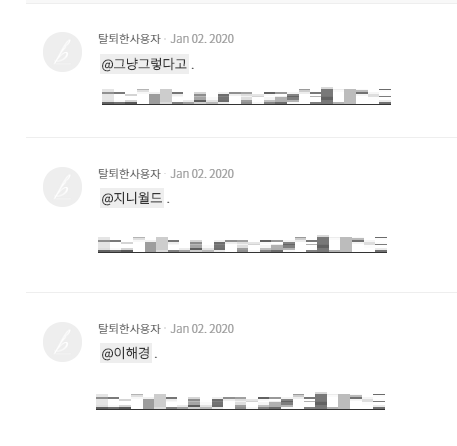Follow the underlined link under the @그냥그렇다고 comment
The height and width of the screenshot is (446, 457).
pyautogui.click(x=246, y=97)
